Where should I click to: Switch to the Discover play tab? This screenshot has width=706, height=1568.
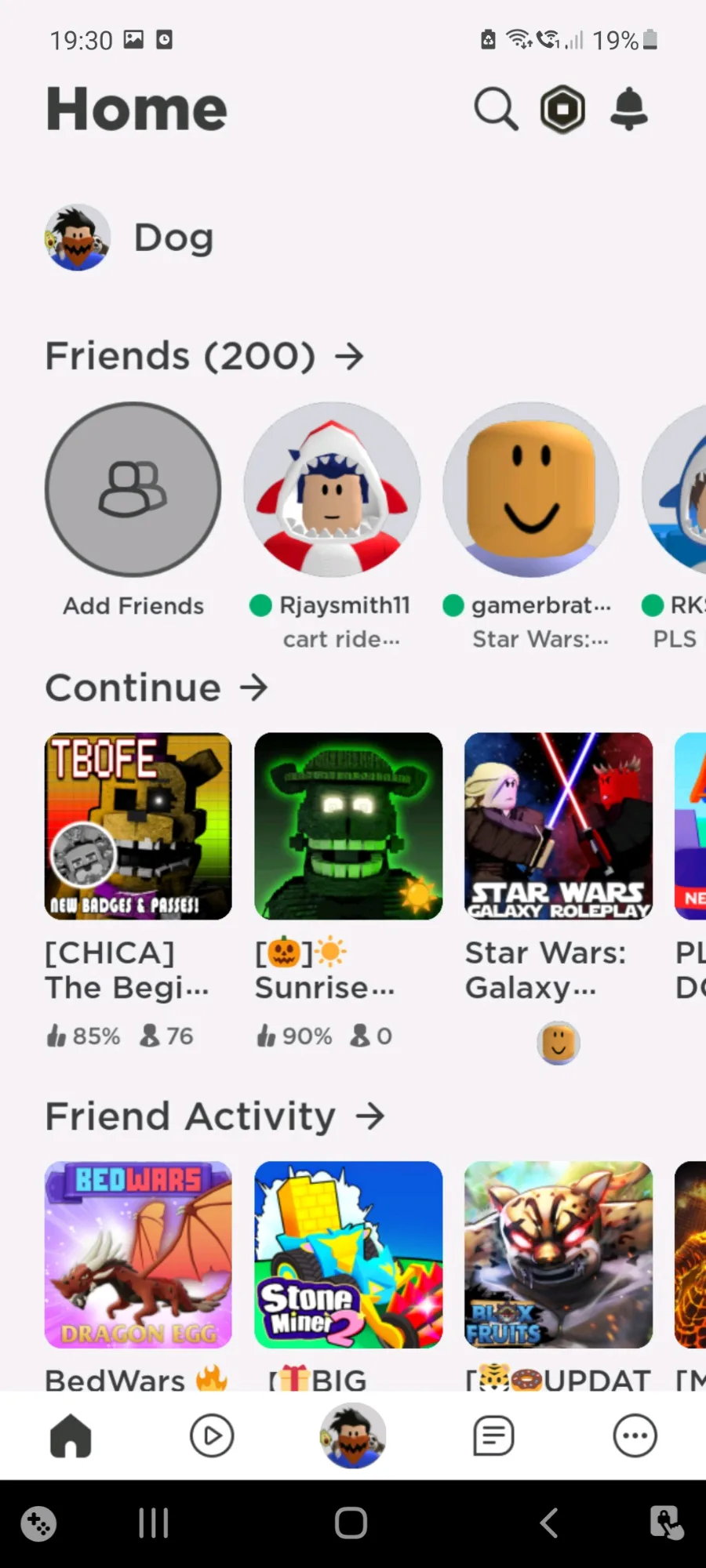212,1436
